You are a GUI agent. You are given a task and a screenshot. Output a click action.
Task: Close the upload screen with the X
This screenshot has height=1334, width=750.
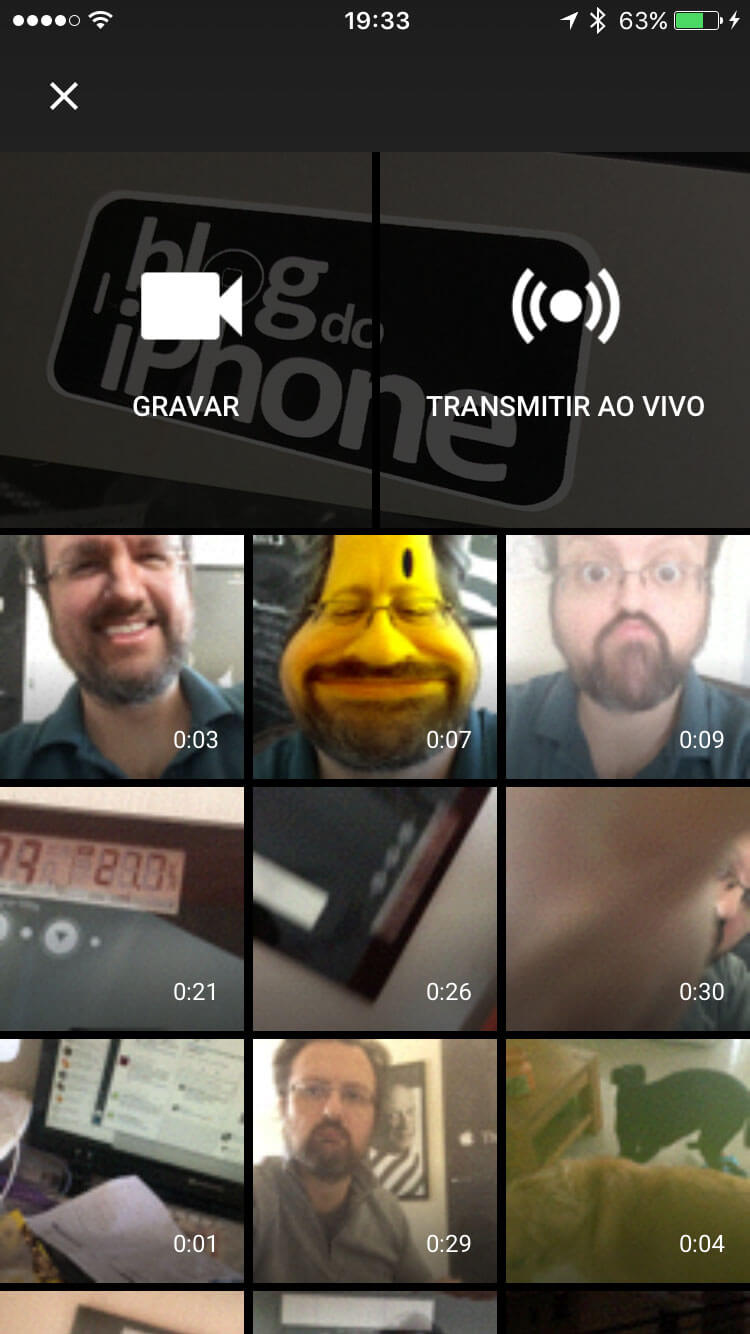tap(63, 96)
